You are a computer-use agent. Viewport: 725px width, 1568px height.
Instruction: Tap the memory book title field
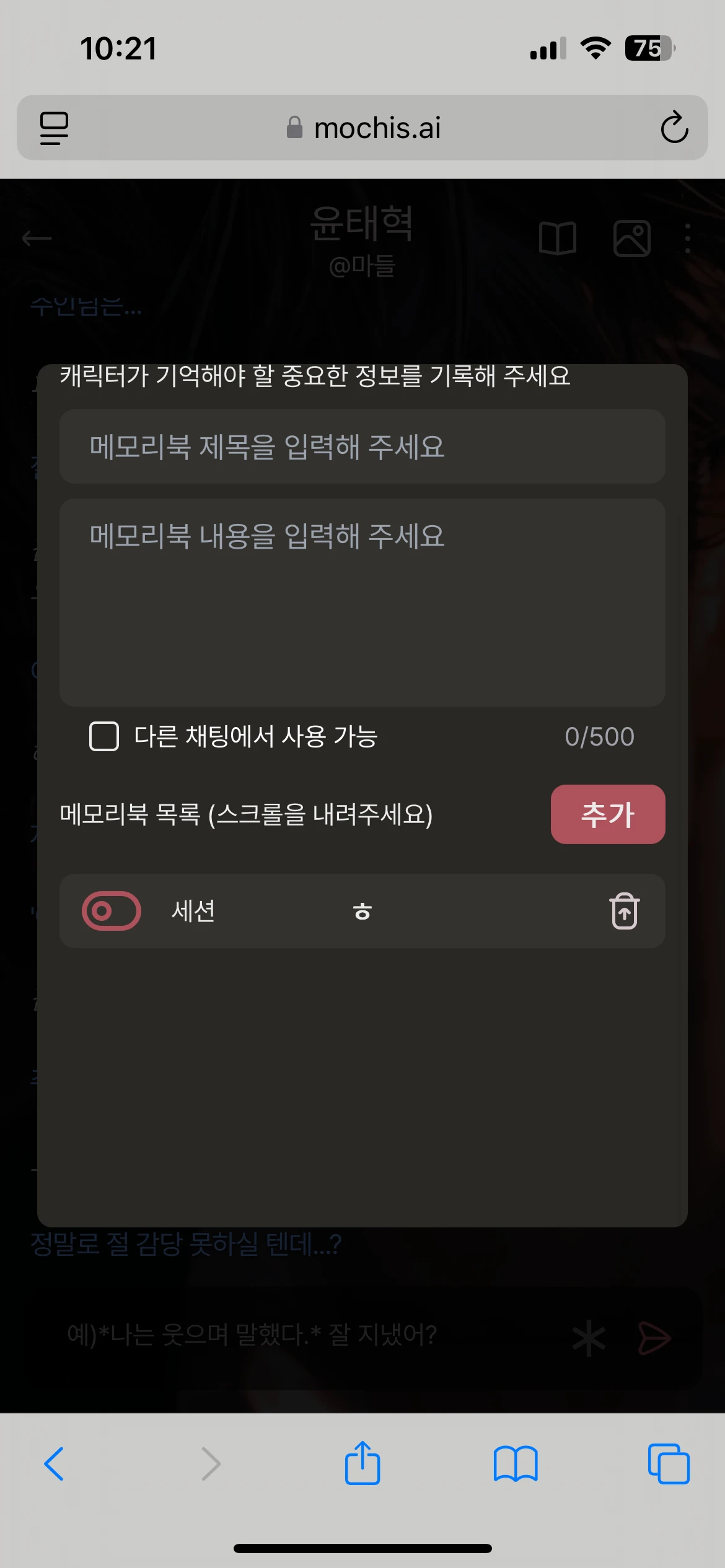tap(362, 446)
